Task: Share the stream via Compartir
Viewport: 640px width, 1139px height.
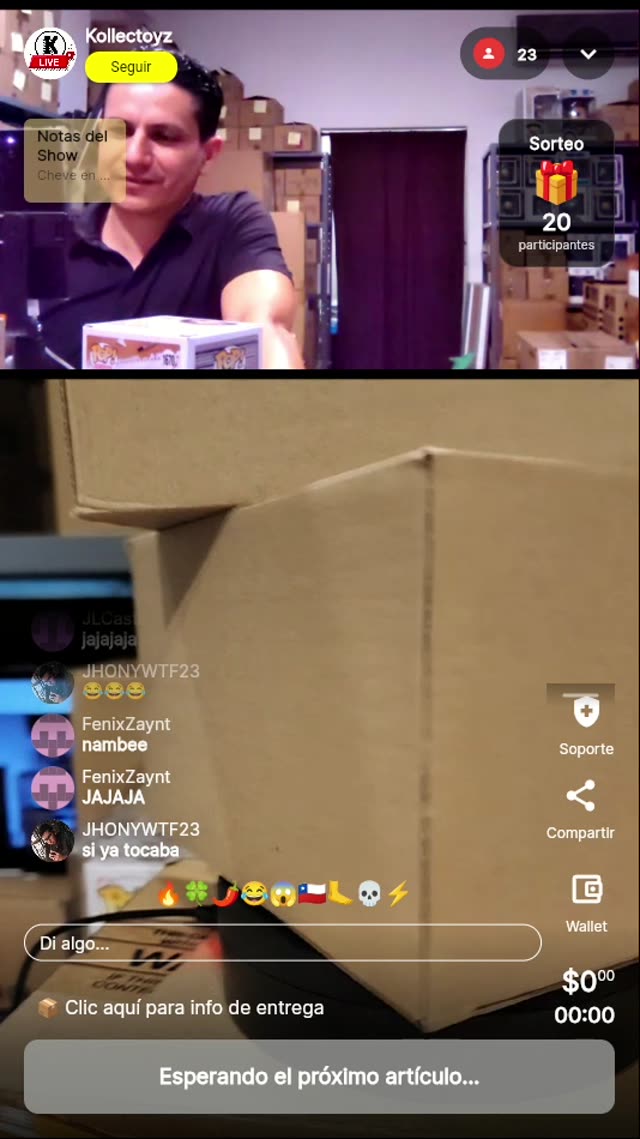Action: pyautogui.click(x=580, y=808)
